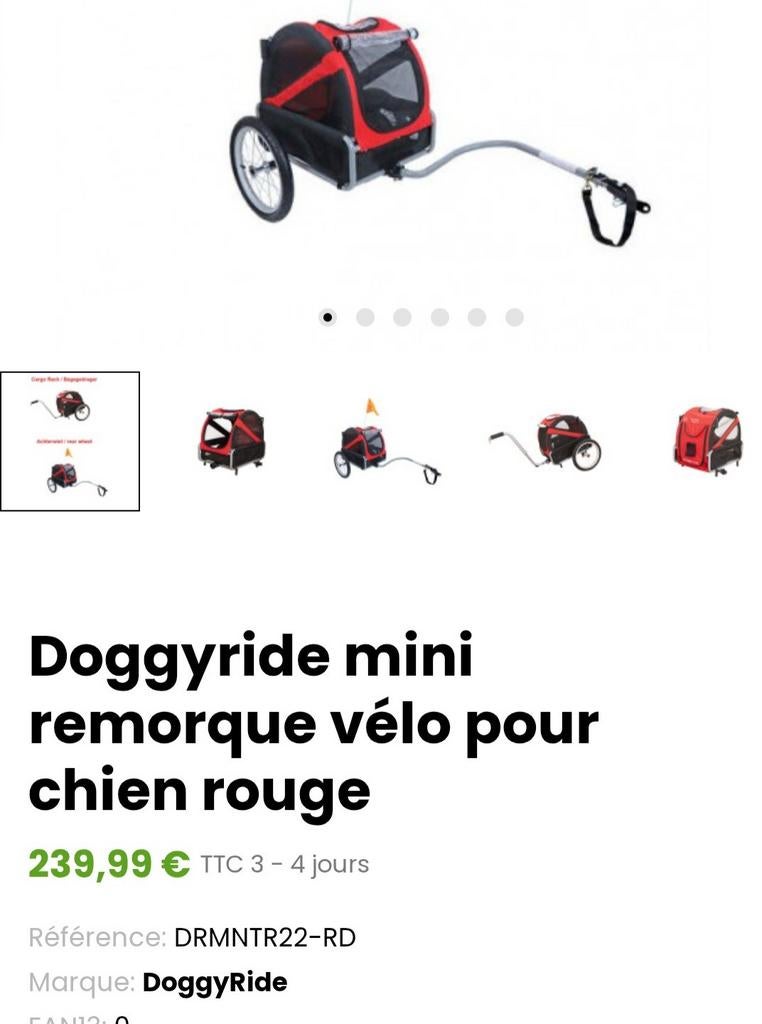The image size is (762, 1024).
Task: Open the thumbnail of trailer with stroller handle
Action: [546, 442]
